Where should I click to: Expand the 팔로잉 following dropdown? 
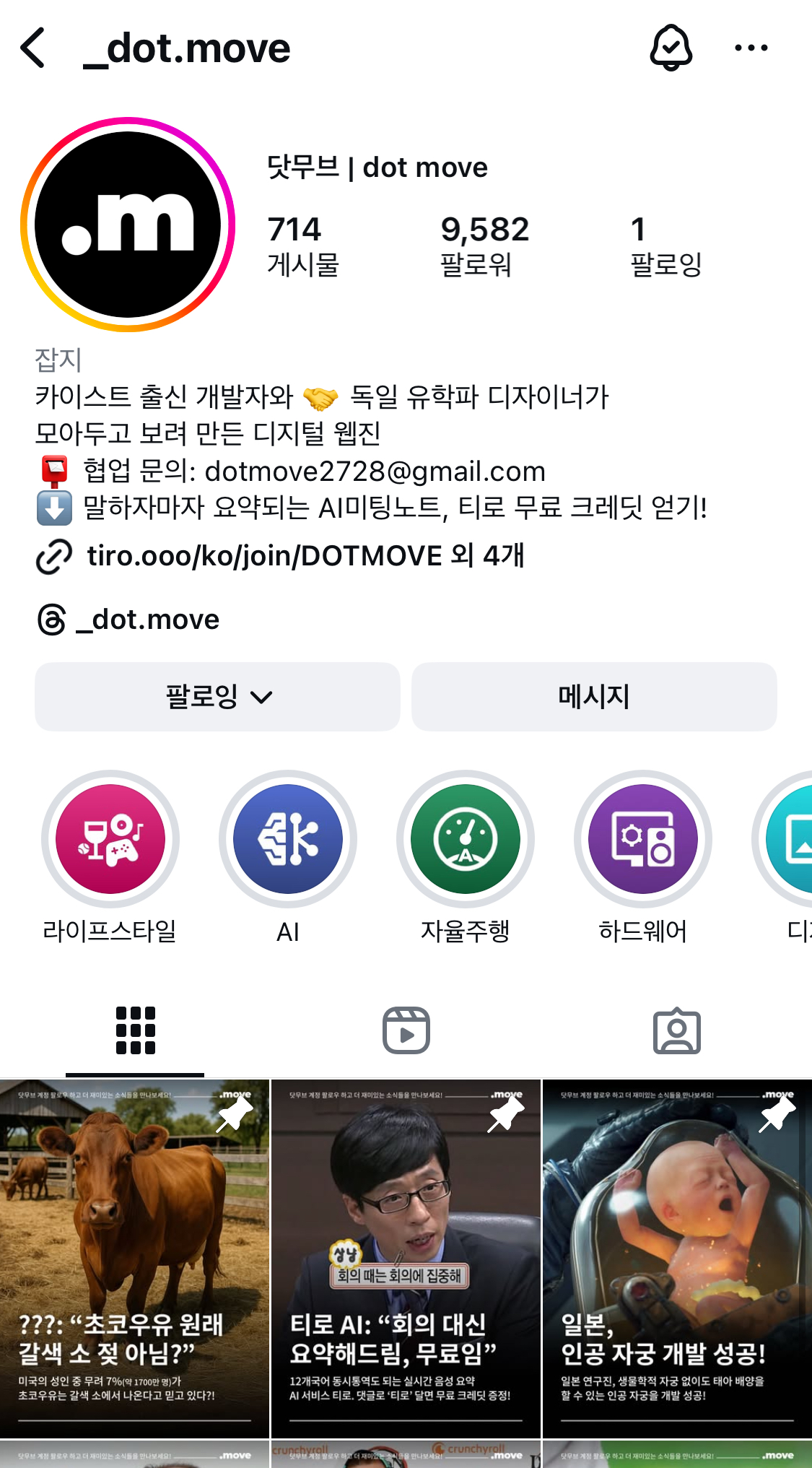(x=217, y=697)
